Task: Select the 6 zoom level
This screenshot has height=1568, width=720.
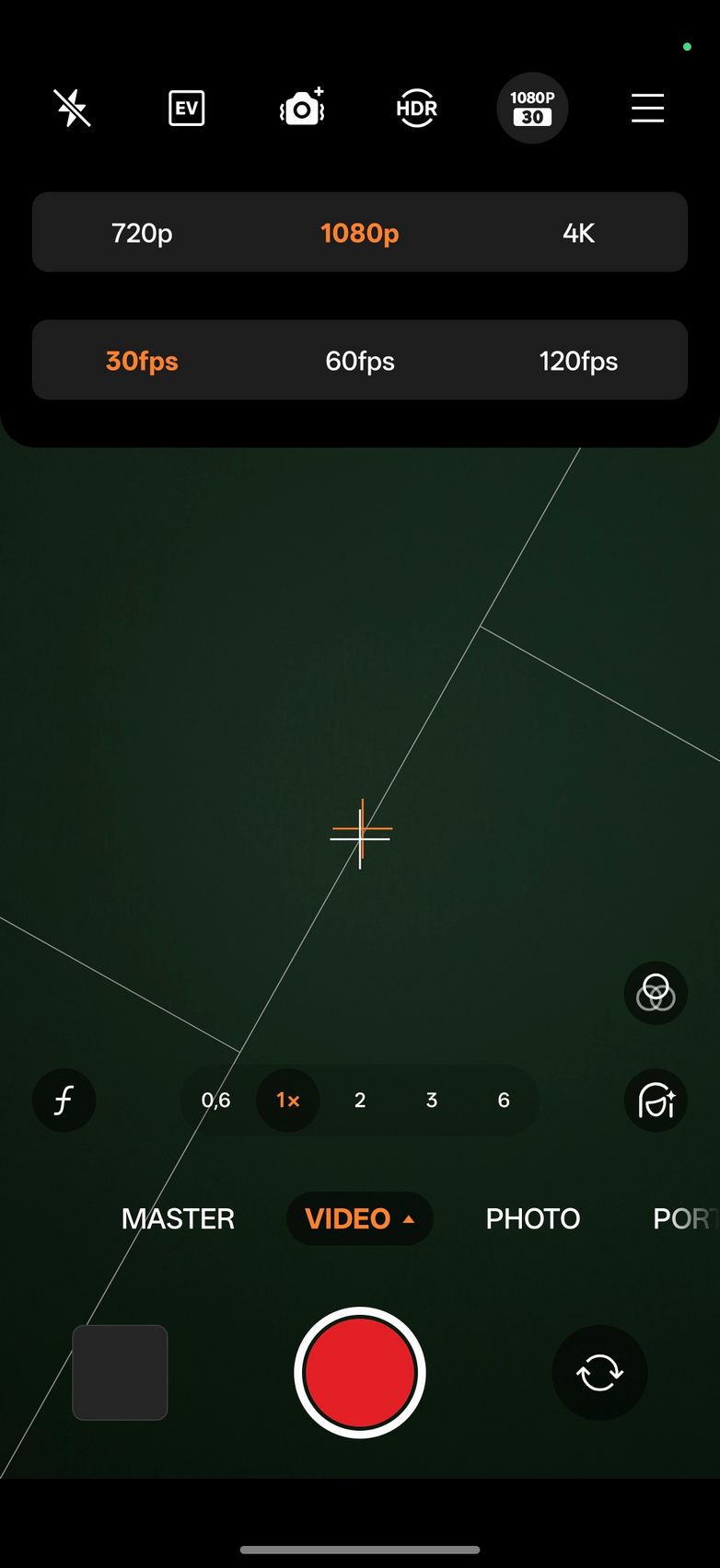Action: tap(504, 1101)
